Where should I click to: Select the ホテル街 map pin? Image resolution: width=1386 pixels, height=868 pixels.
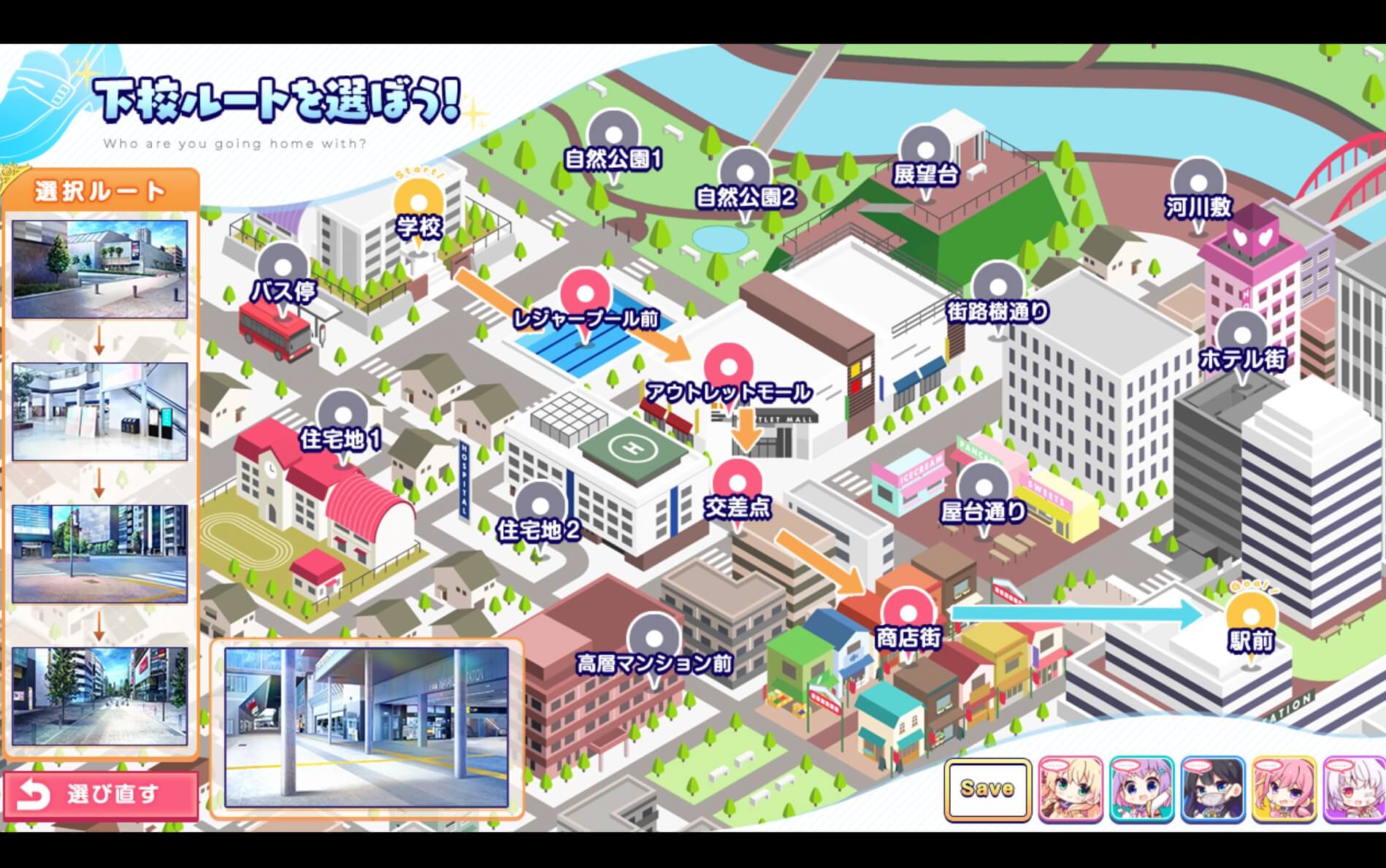[x=1242, y=337]
